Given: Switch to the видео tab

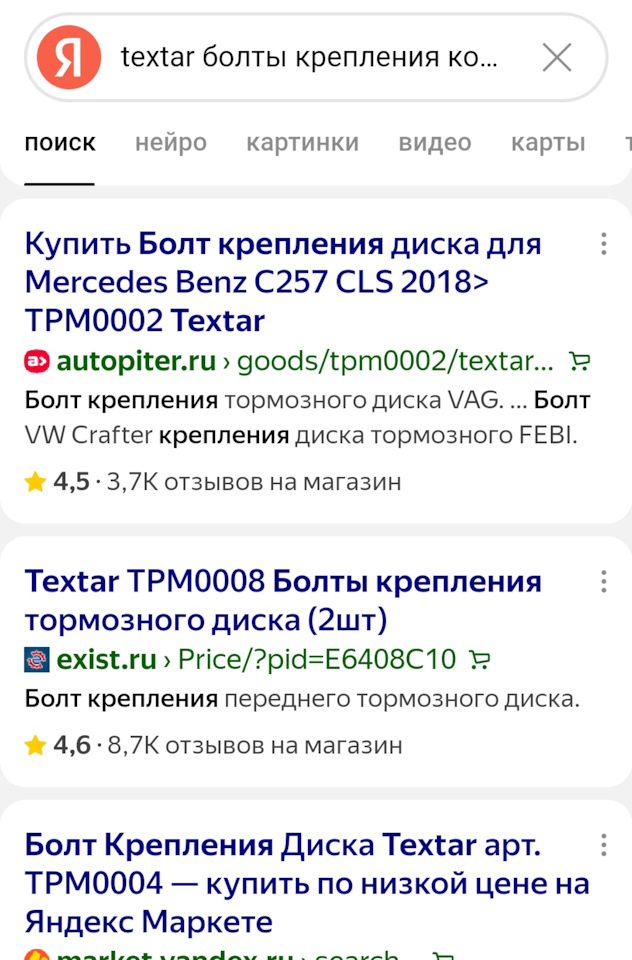Looking at the screenshot, I should pyautogui.click(x=435, y=143).
